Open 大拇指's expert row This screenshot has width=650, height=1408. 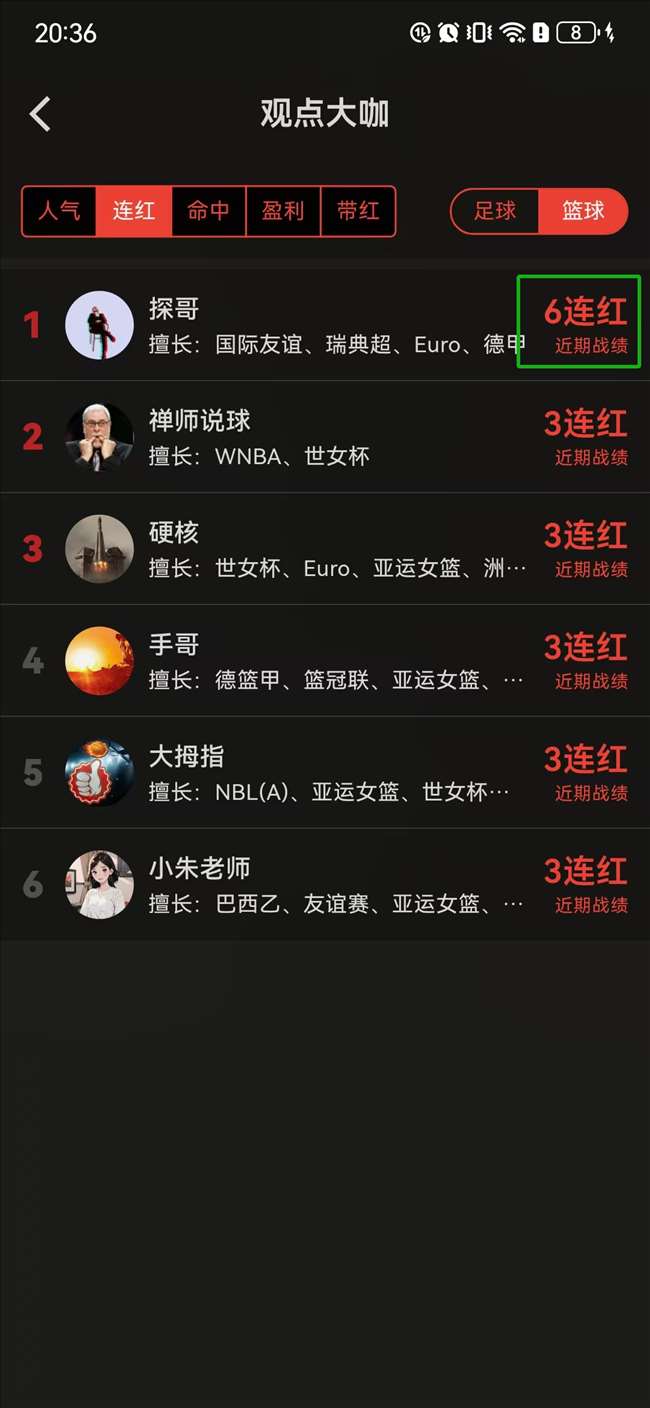click(x=325, y=773)
